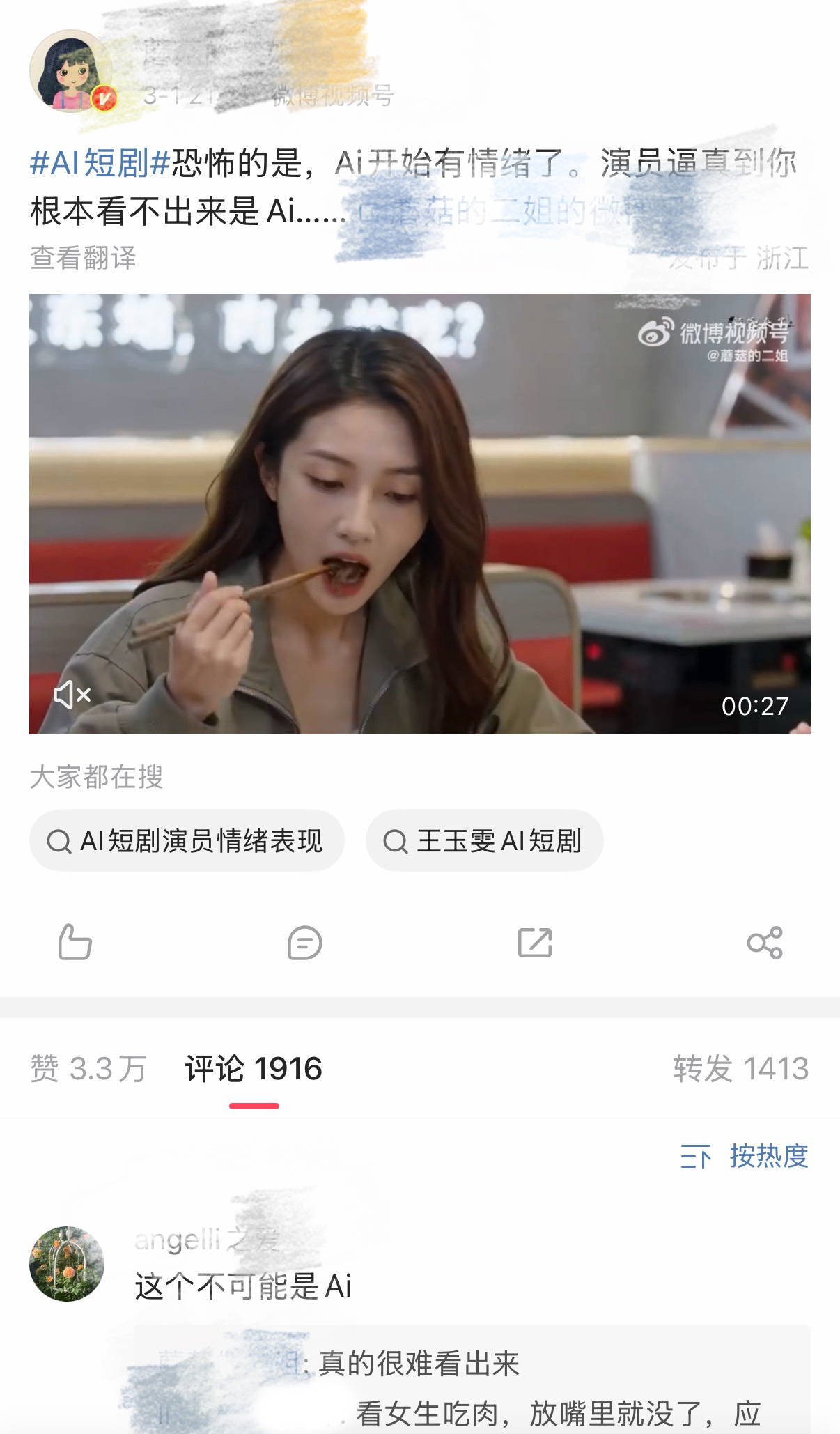Viewport: 840px width, 1434px height.
Task: Open the comment bubble icon
Action: pyautogui.click(x=304, y=943)
